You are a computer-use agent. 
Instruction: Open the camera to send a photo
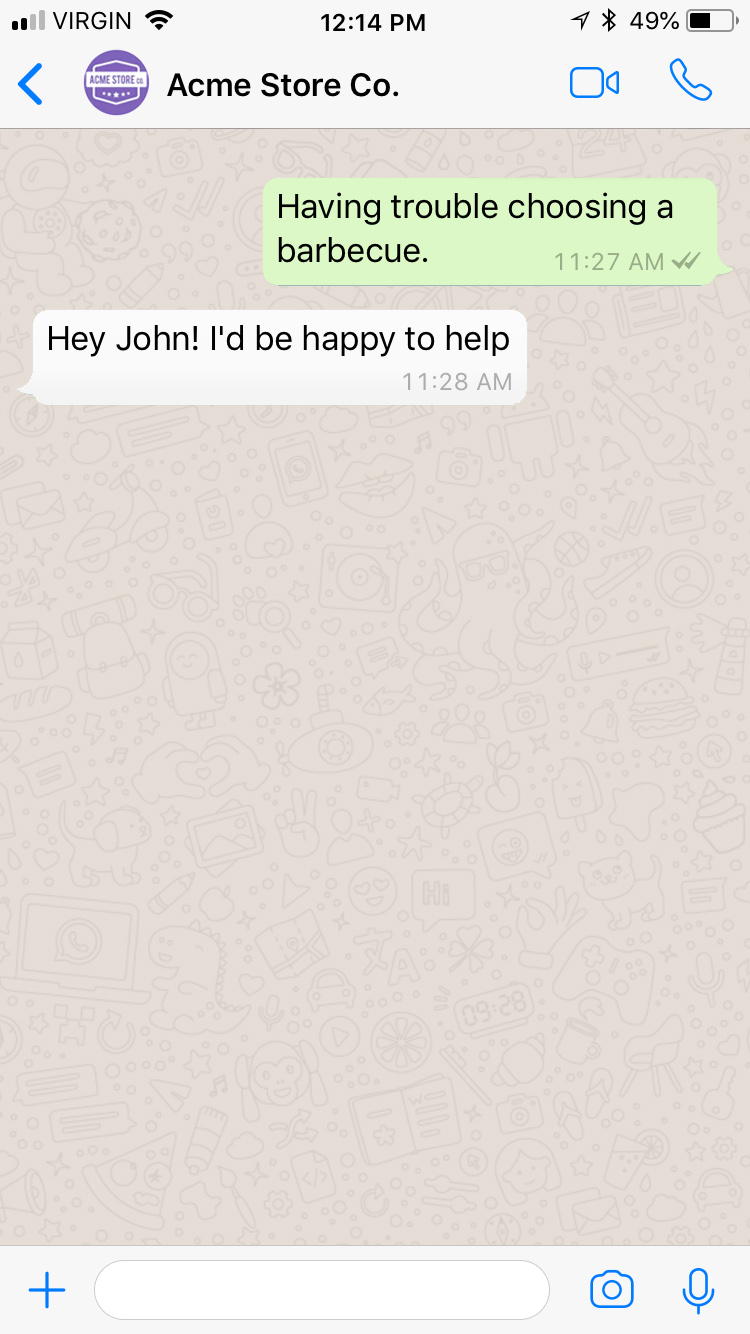click(612, 1290)
